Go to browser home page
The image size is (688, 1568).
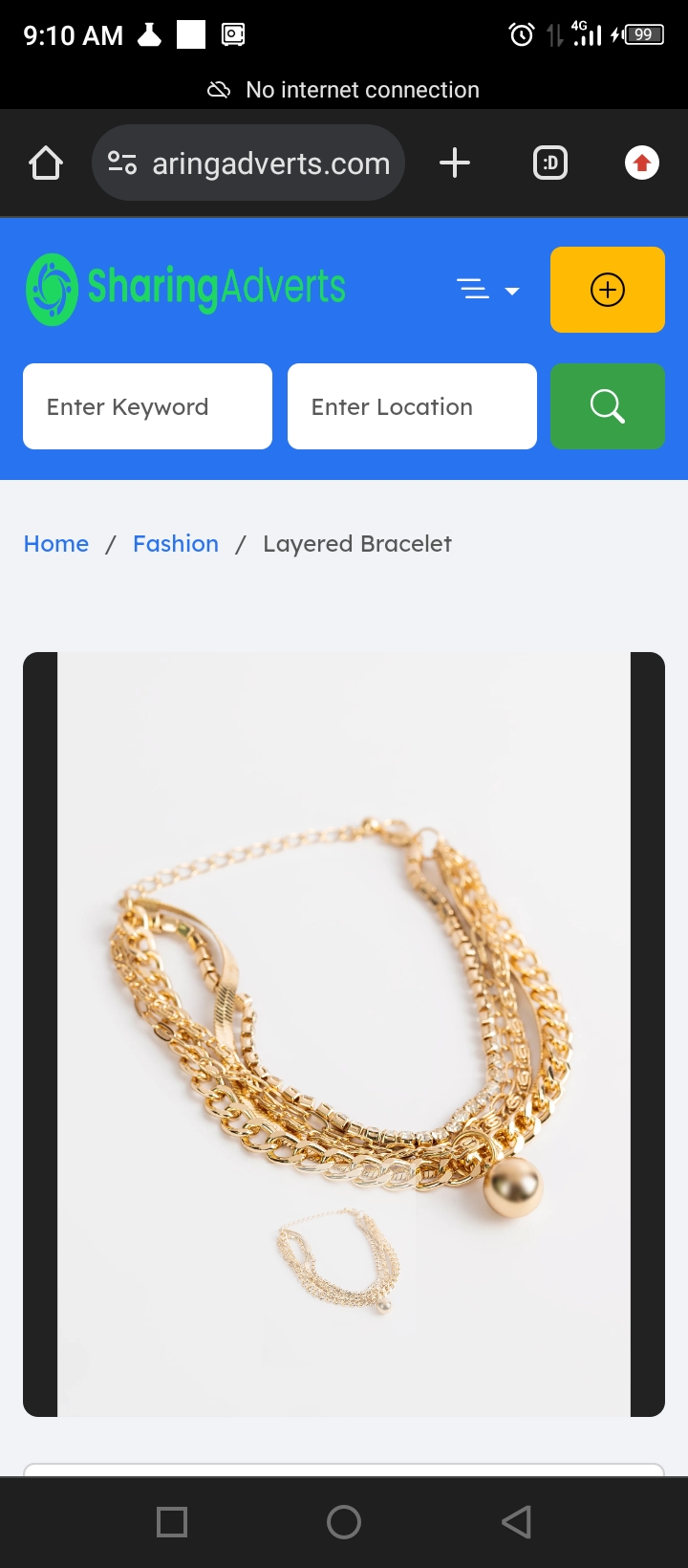[x=46, y=163]
